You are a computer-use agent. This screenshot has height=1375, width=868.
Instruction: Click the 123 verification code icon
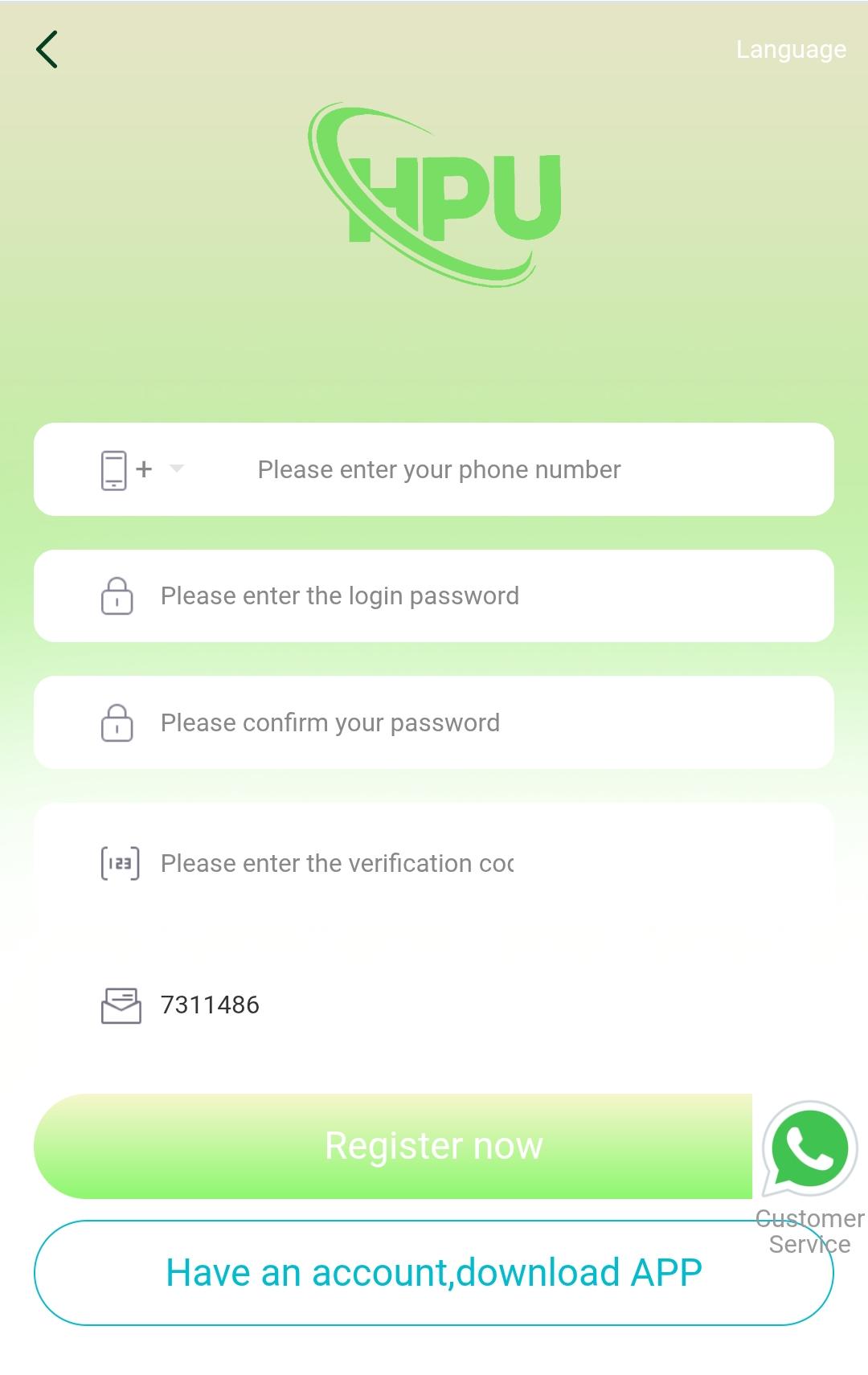tap(120, 863)
